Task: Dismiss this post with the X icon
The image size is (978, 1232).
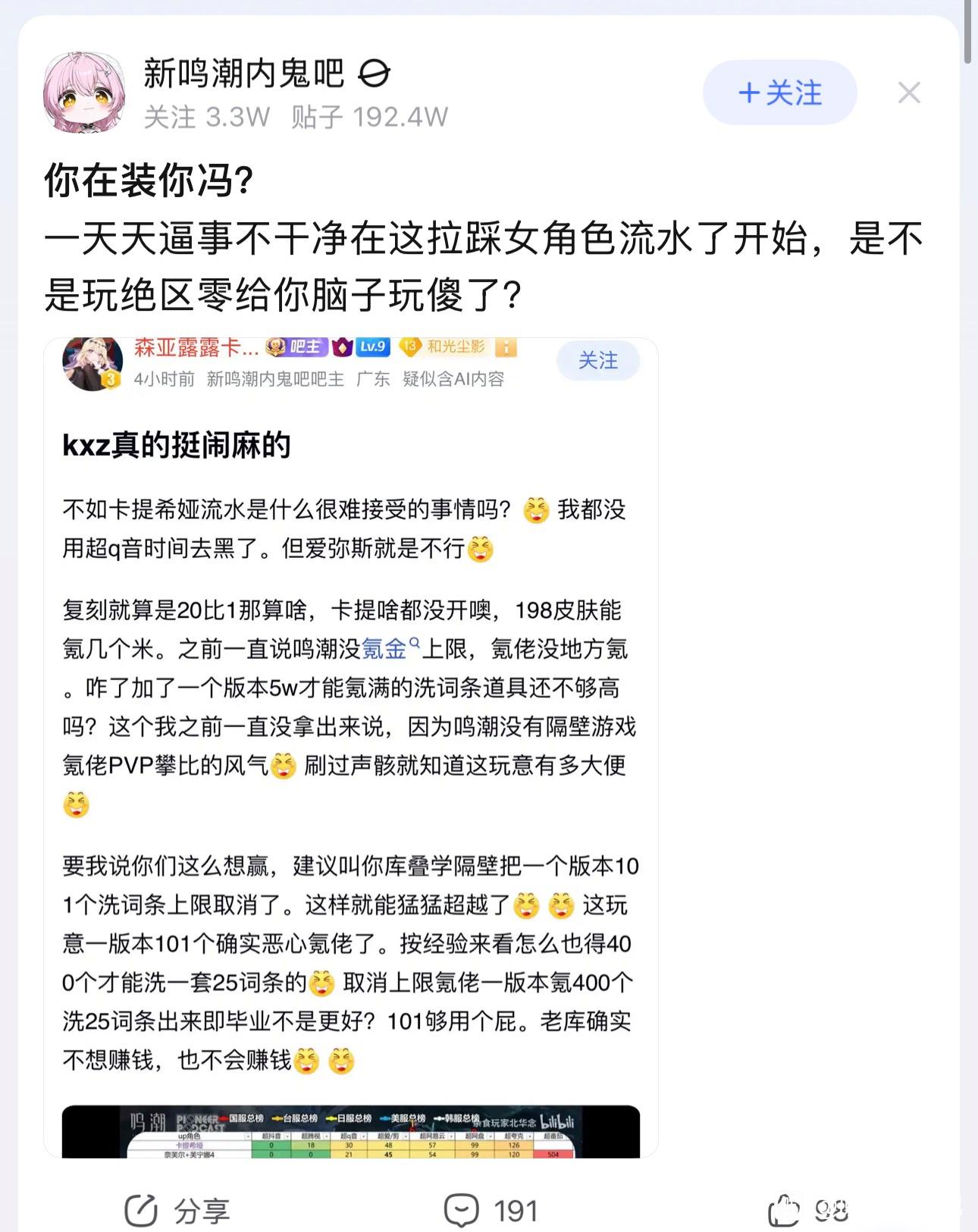Action: [909, 92]
